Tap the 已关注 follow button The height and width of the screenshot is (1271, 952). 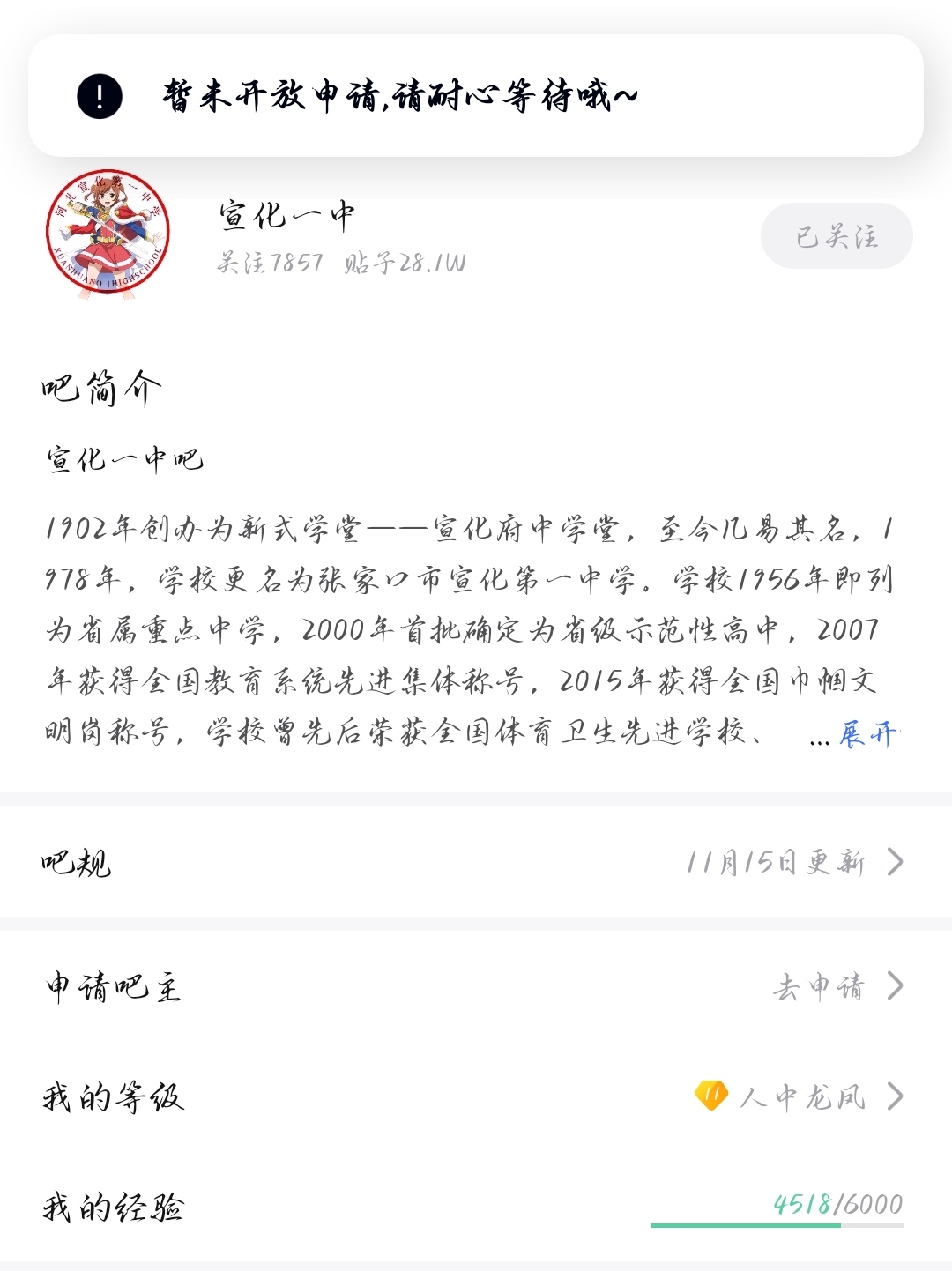836,236
